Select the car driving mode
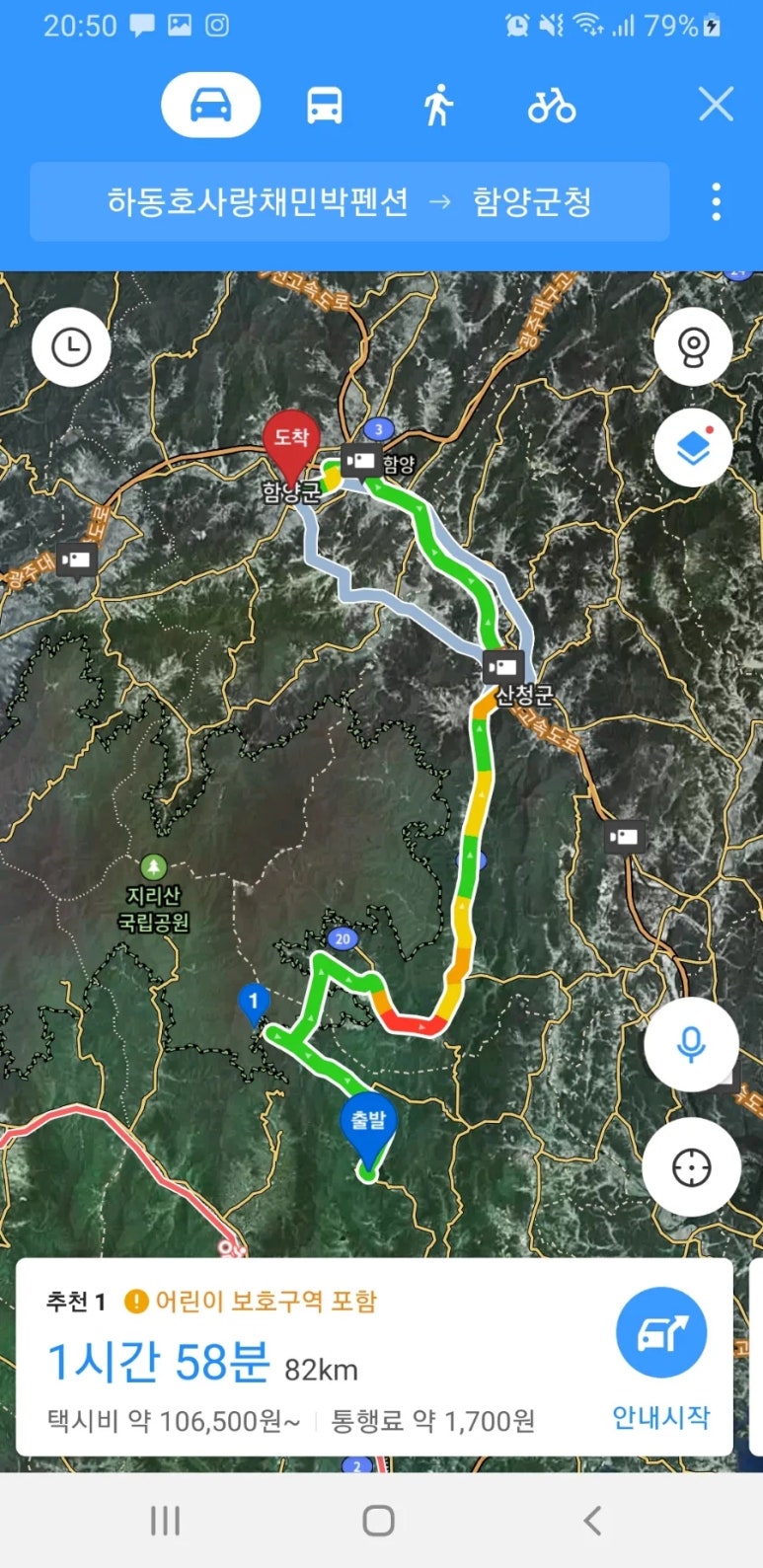 210,105
